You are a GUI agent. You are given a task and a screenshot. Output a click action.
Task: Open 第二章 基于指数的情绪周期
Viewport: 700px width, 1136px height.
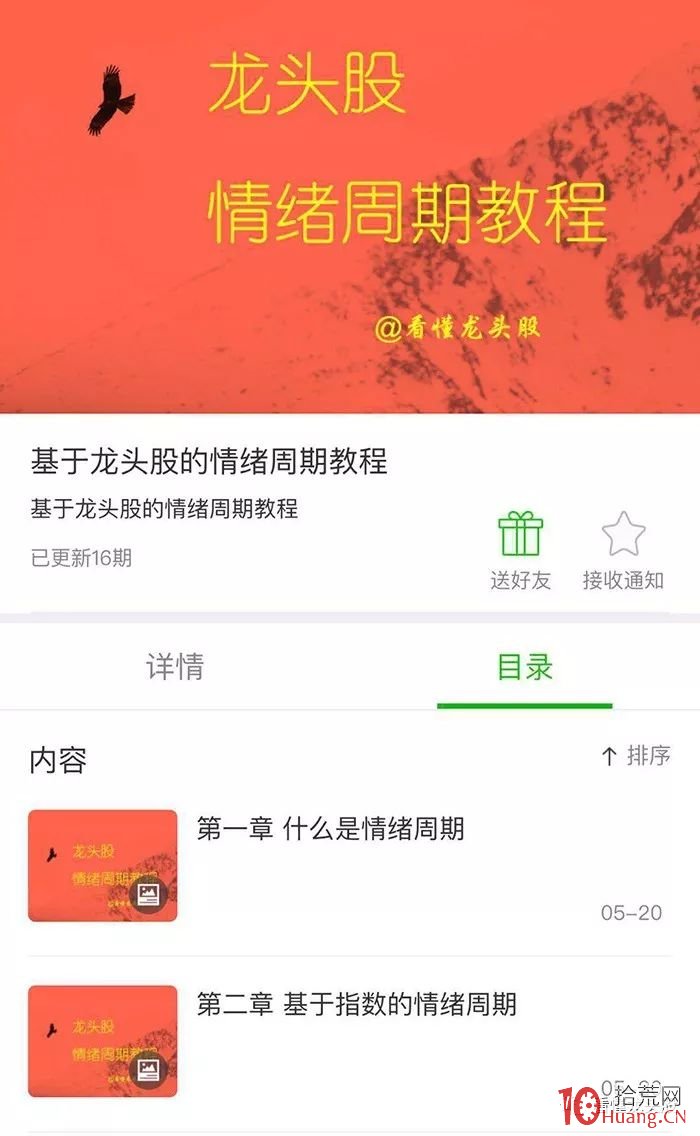click(349, 1041)
